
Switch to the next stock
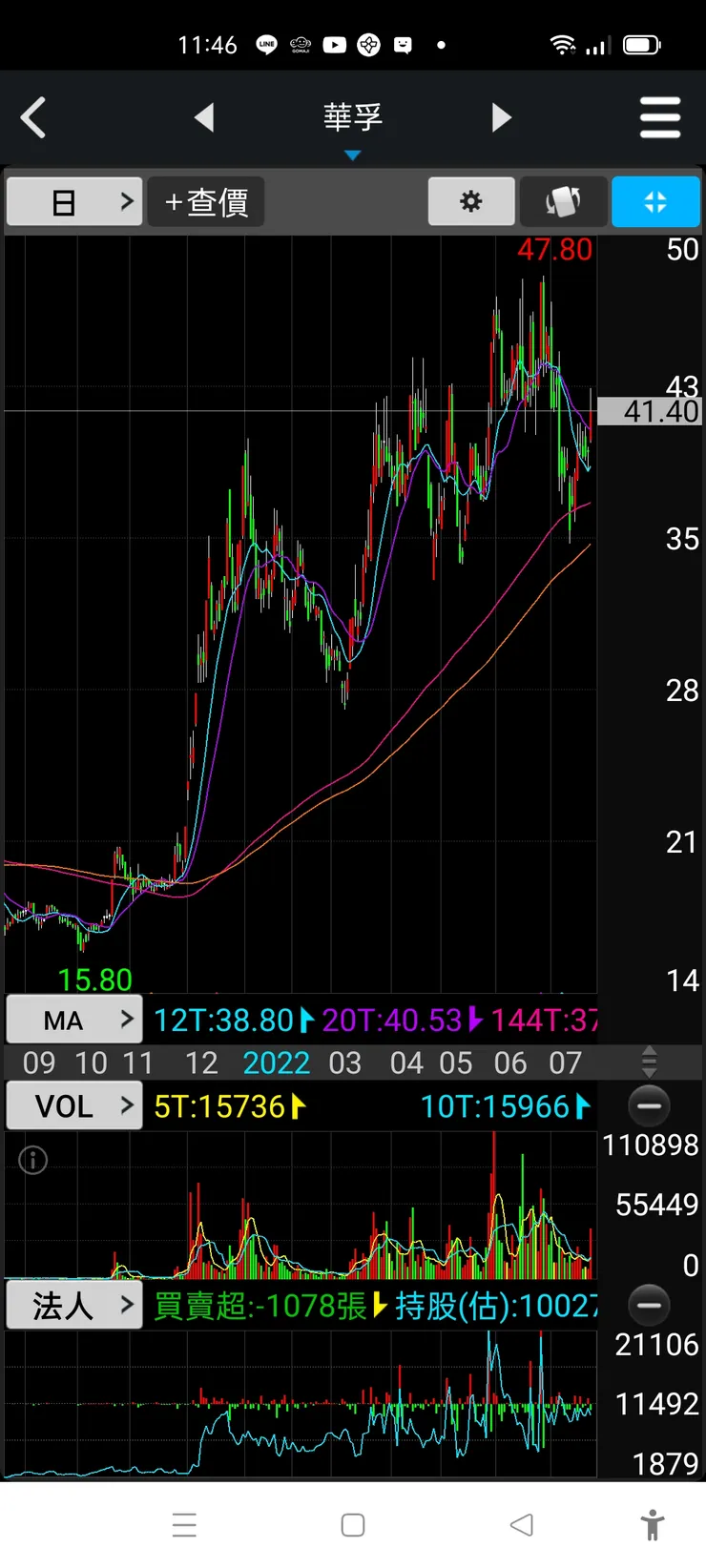[x=502, y=118]
